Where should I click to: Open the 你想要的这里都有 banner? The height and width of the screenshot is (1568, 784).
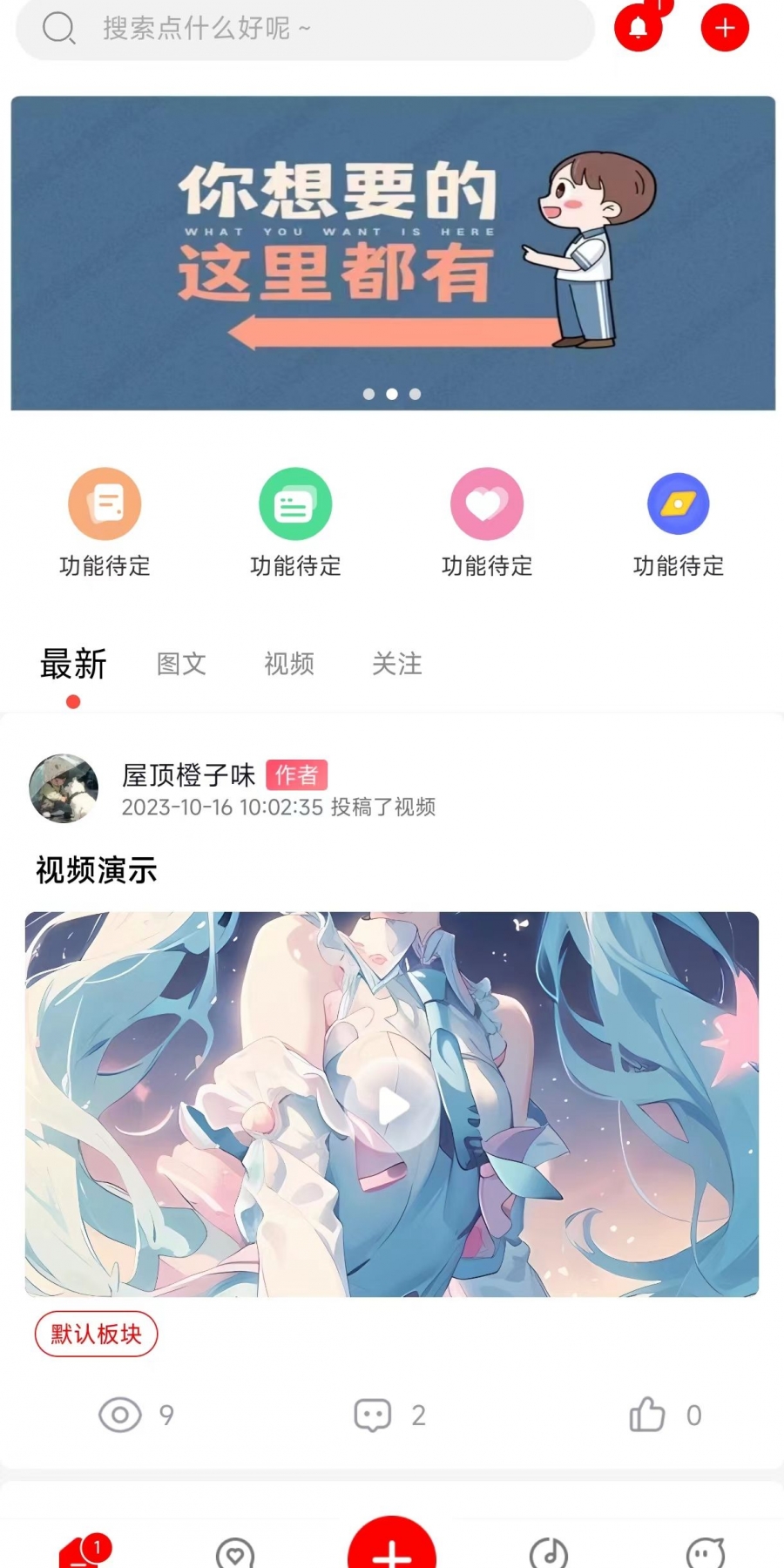[392, 253]
